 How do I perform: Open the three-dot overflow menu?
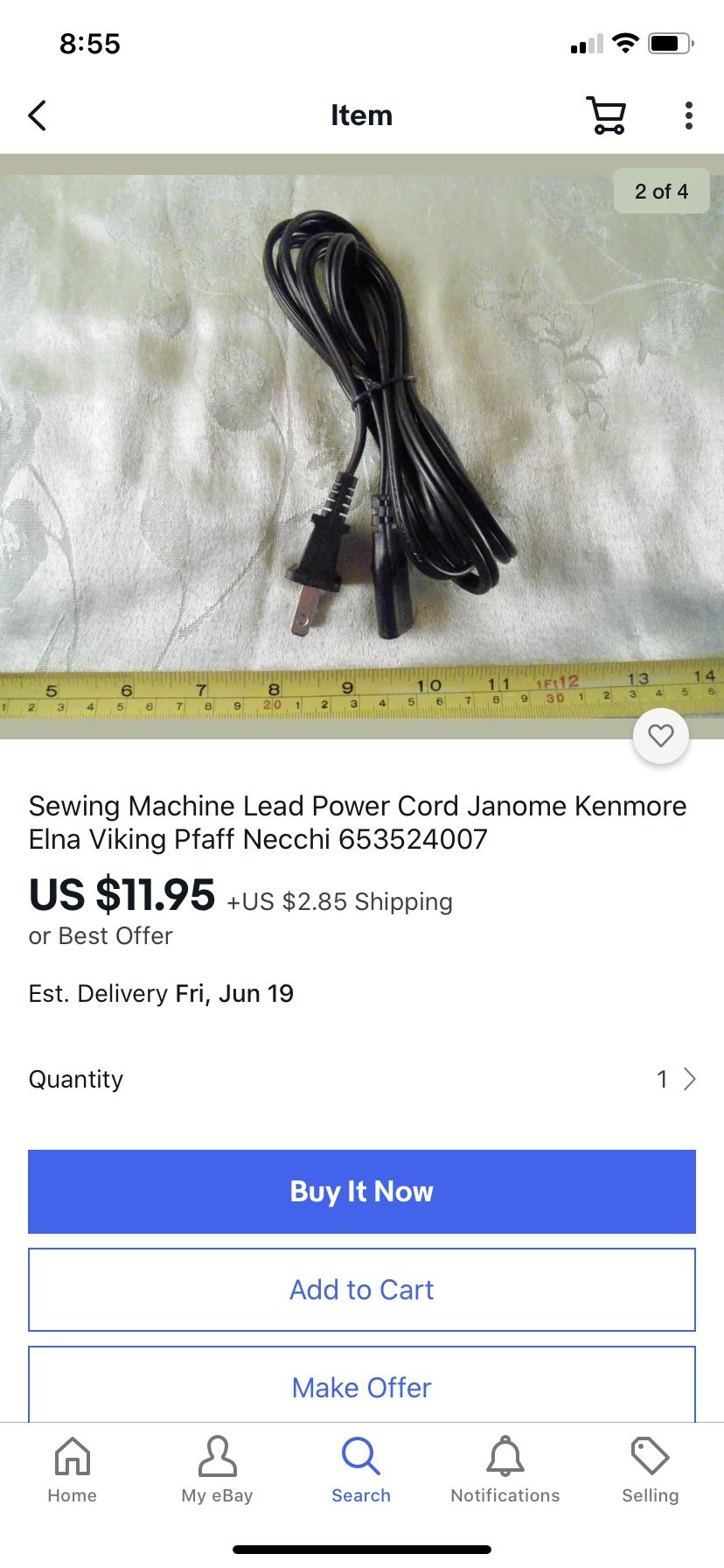tap(688, 115)
